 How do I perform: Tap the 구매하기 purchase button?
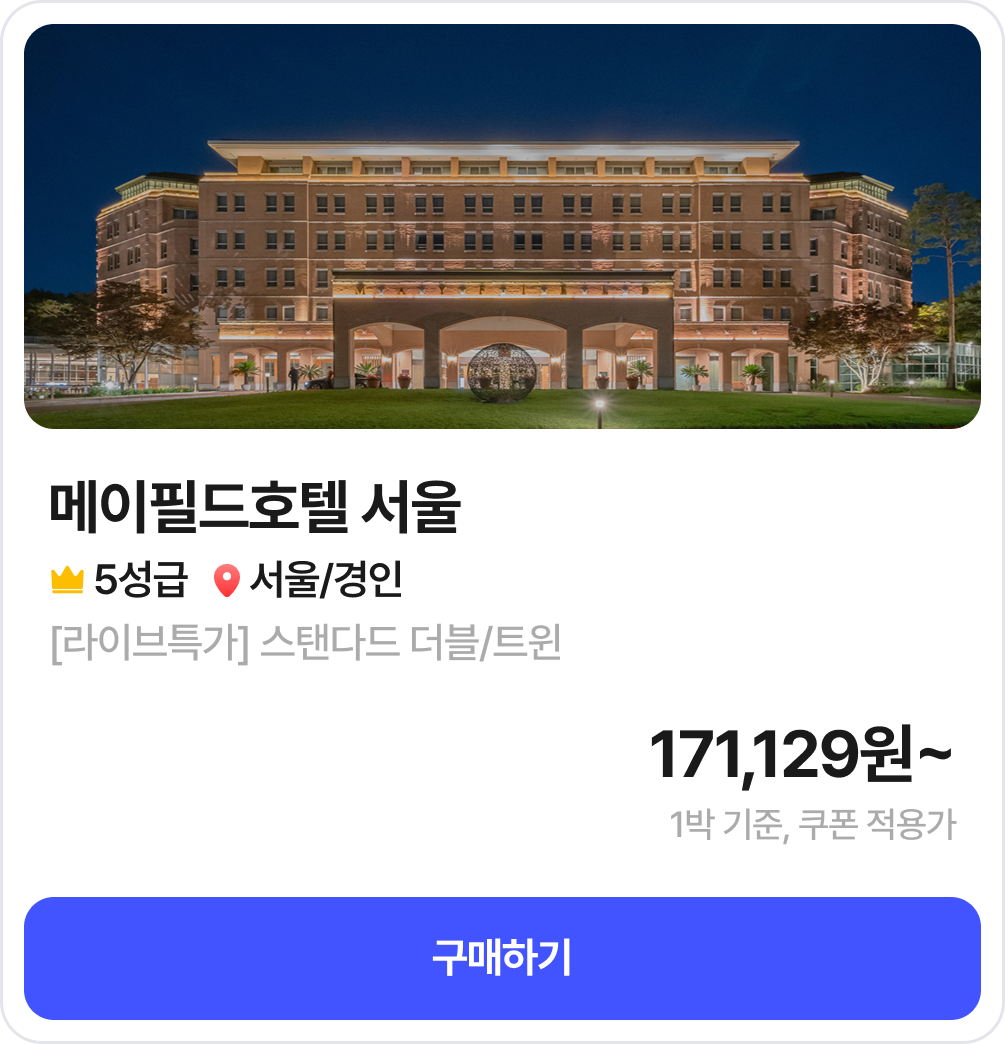(x=502, y=958)
